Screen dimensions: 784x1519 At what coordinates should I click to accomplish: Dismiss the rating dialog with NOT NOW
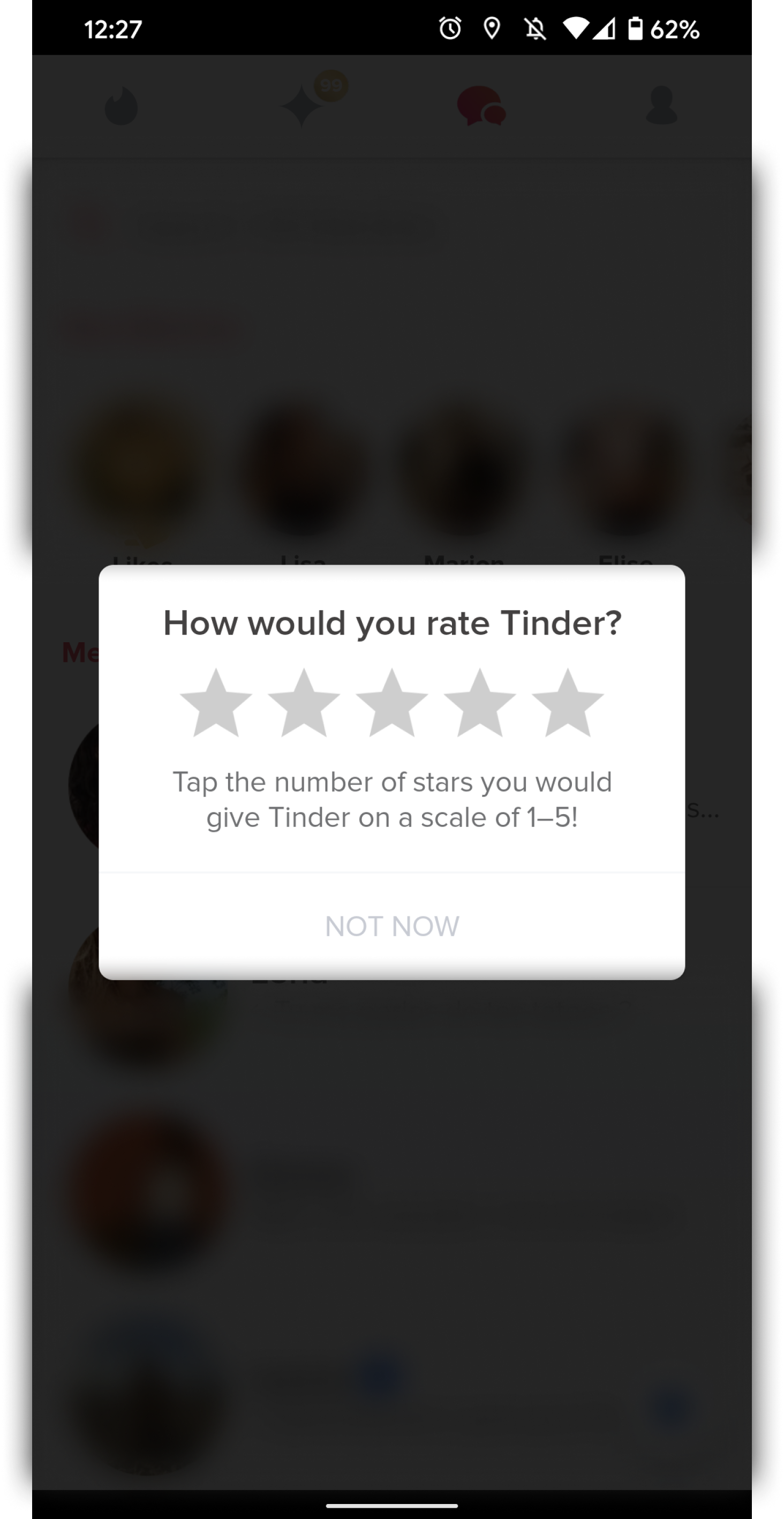point(392,924)
